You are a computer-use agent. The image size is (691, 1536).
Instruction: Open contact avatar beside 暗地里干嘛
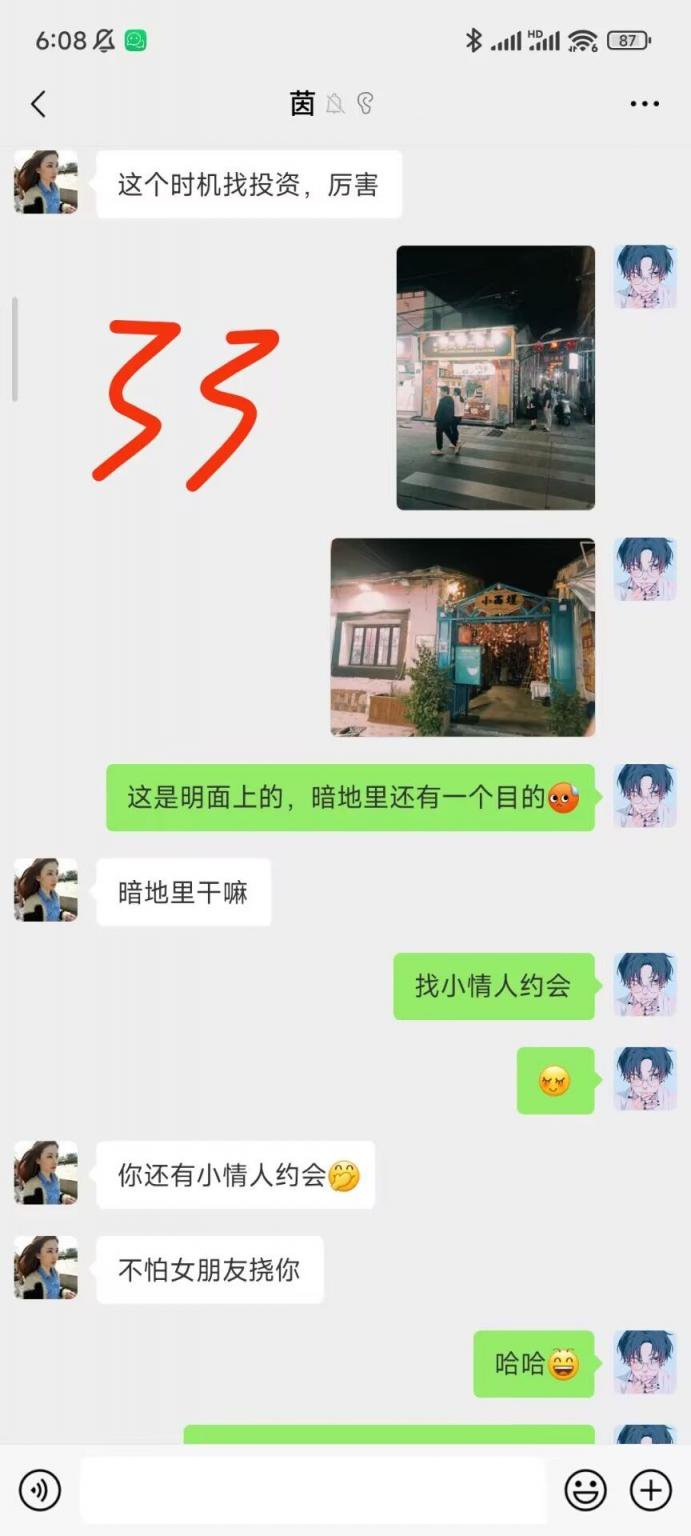pyautogui.click(x=45, y=890)
